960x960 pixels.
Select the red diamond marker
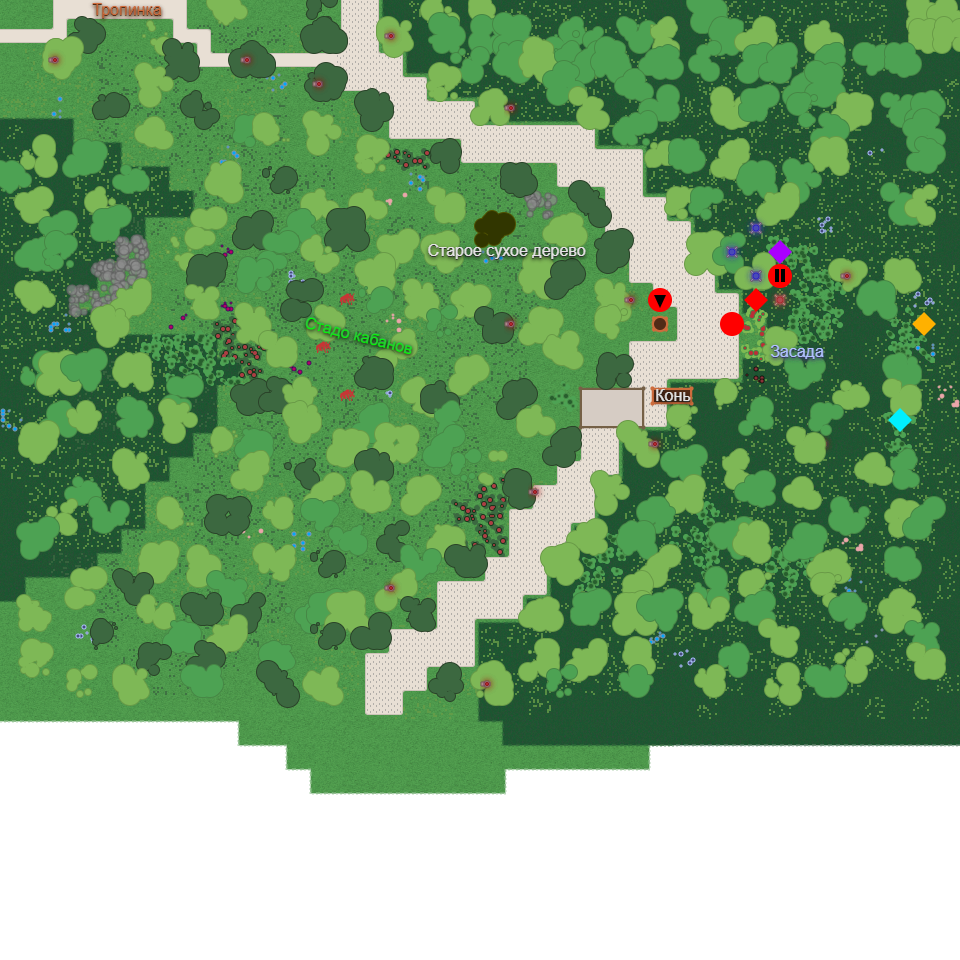[x=756, y=300]
